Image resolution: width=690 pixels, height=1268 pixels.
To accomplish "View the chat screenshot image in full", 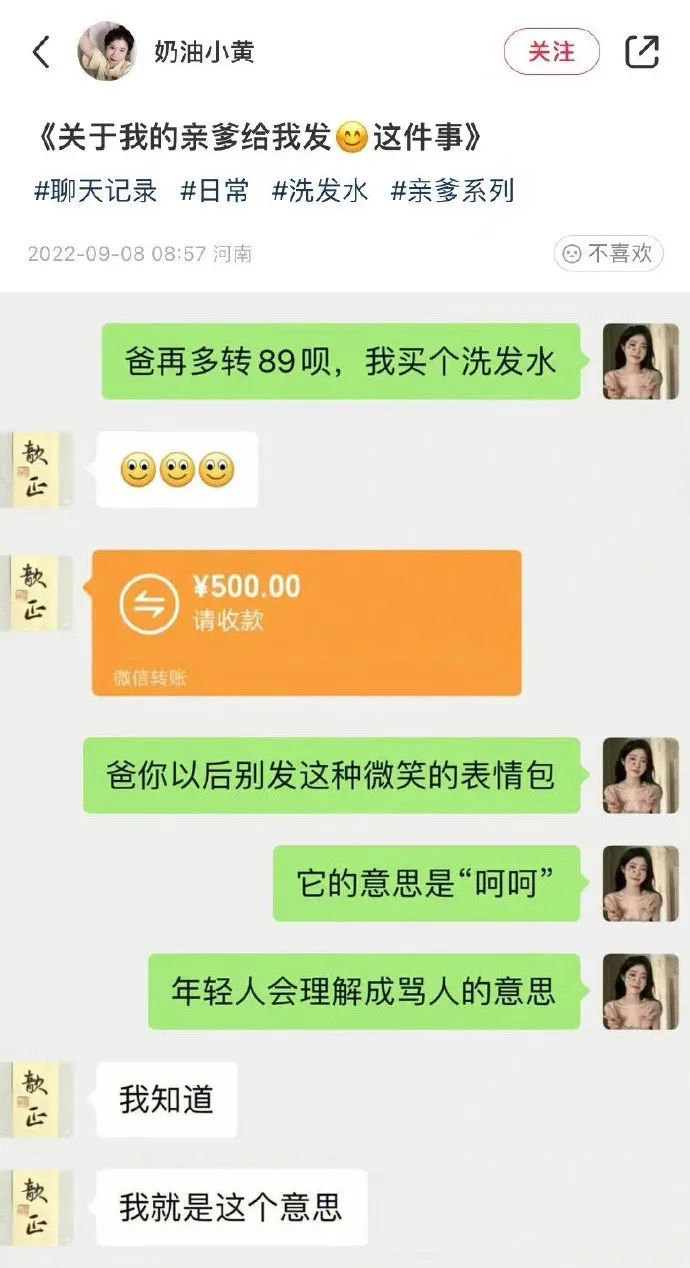I will (345, 780).
